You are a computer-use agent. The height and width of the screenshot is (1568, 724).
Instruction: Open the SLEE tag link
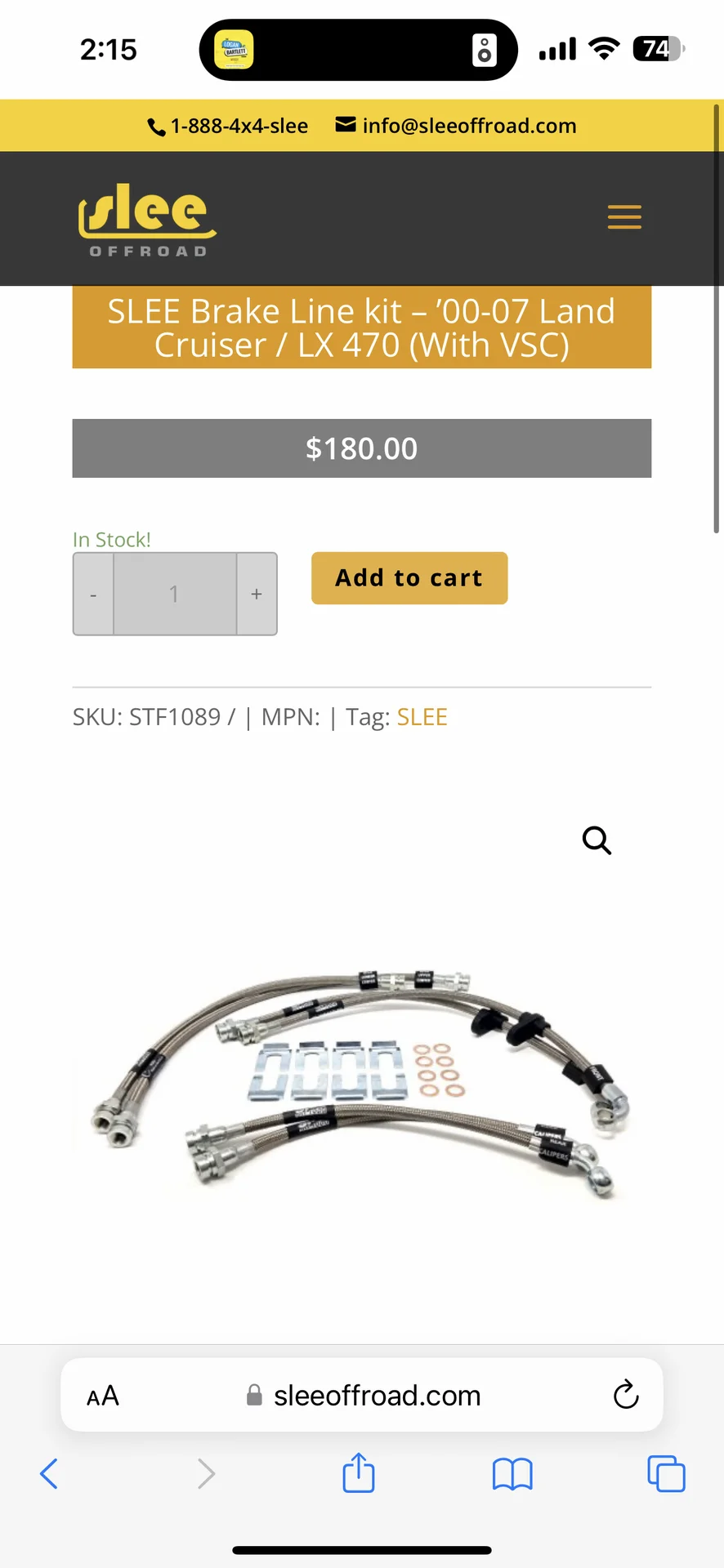pos(422,717)
